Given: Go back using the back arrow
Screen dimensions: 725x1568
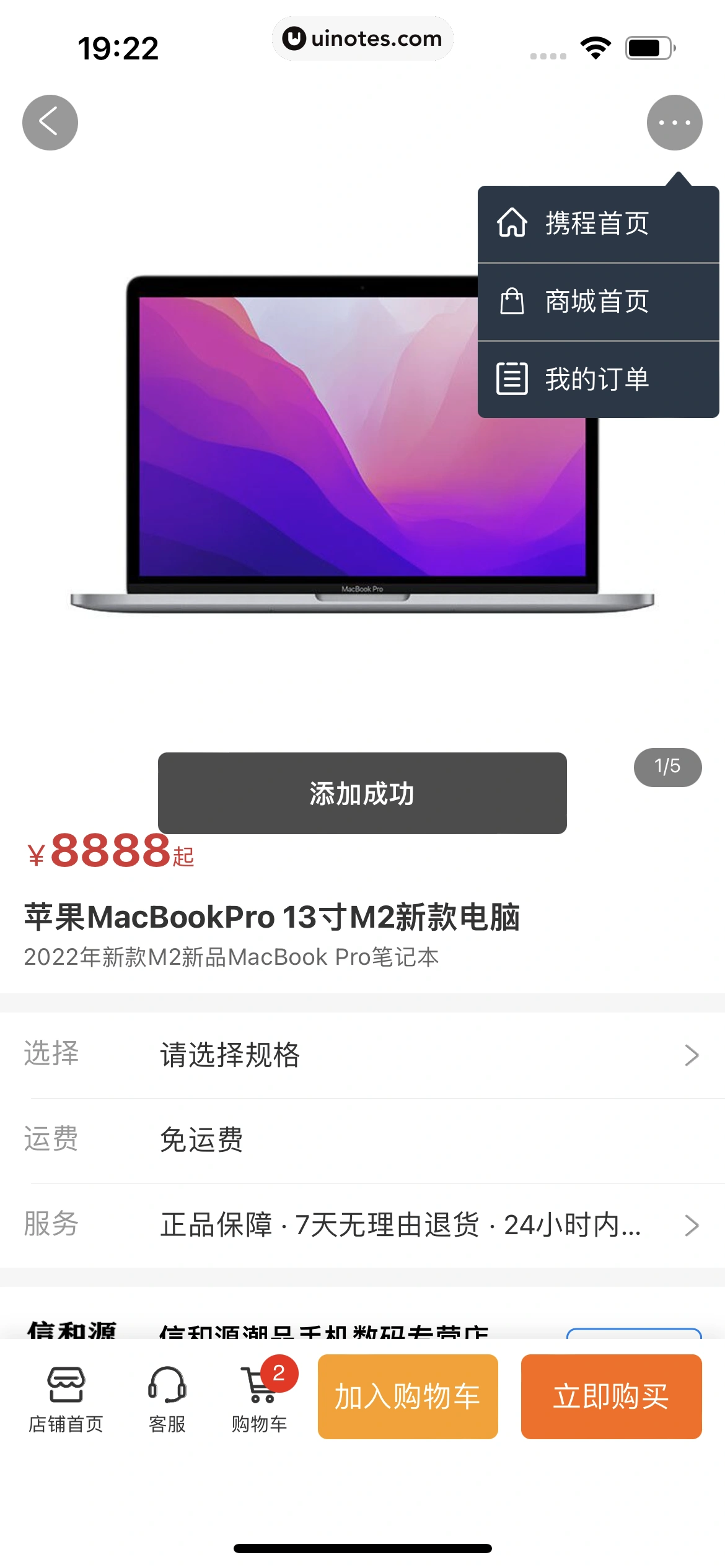Looking at the screenshot, I should [x=50, y=123].
